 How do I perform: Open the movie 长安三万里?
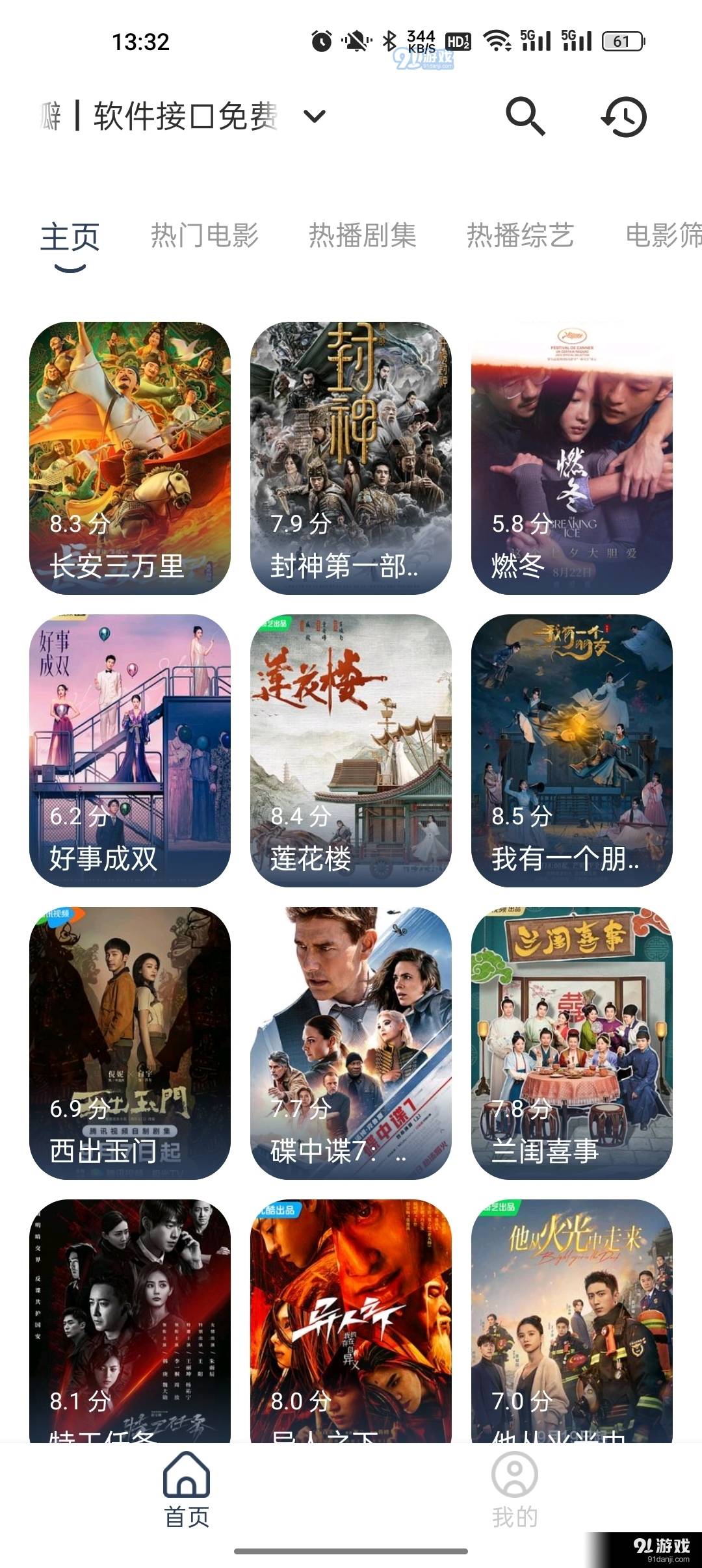130,458
